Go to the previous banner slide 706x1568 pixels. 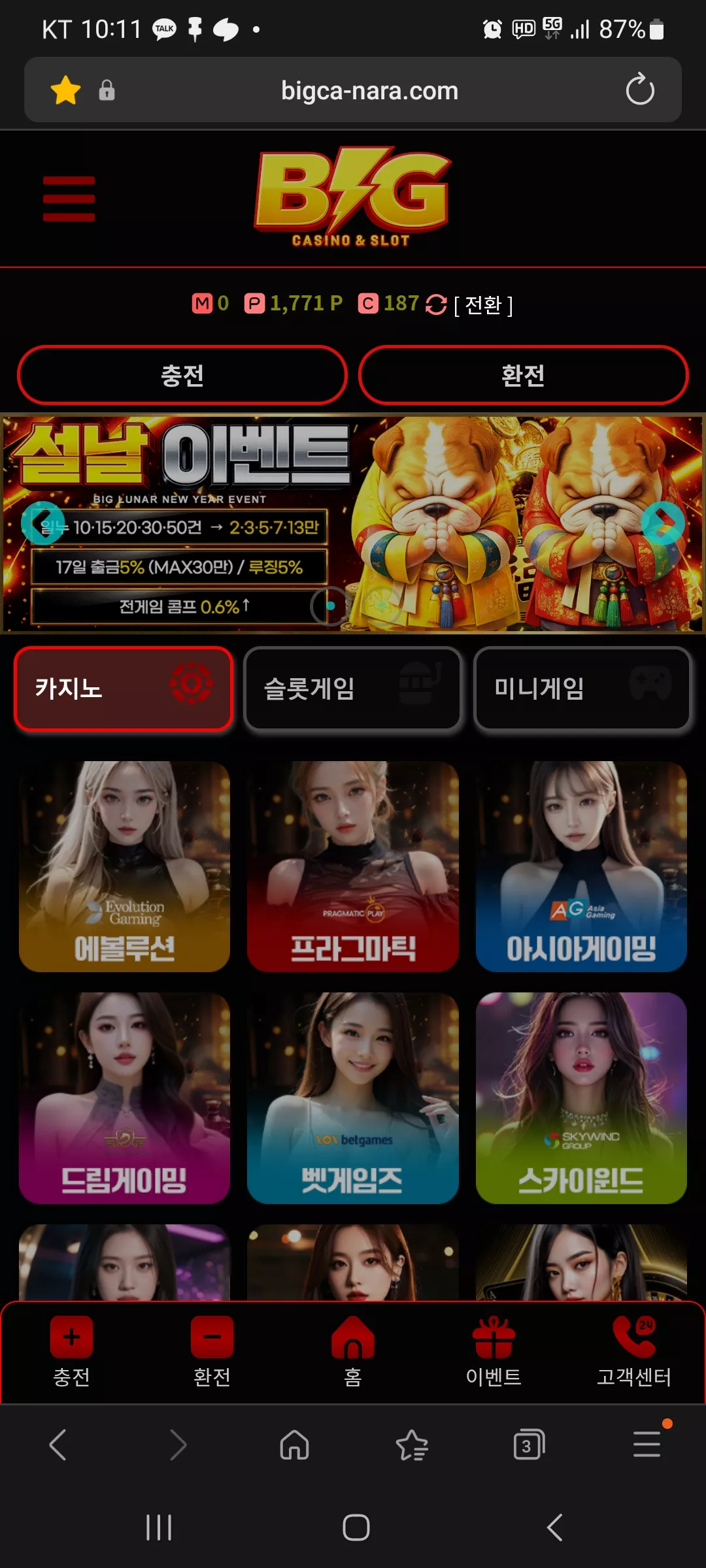pyautogui.click(x=42, y=523)
